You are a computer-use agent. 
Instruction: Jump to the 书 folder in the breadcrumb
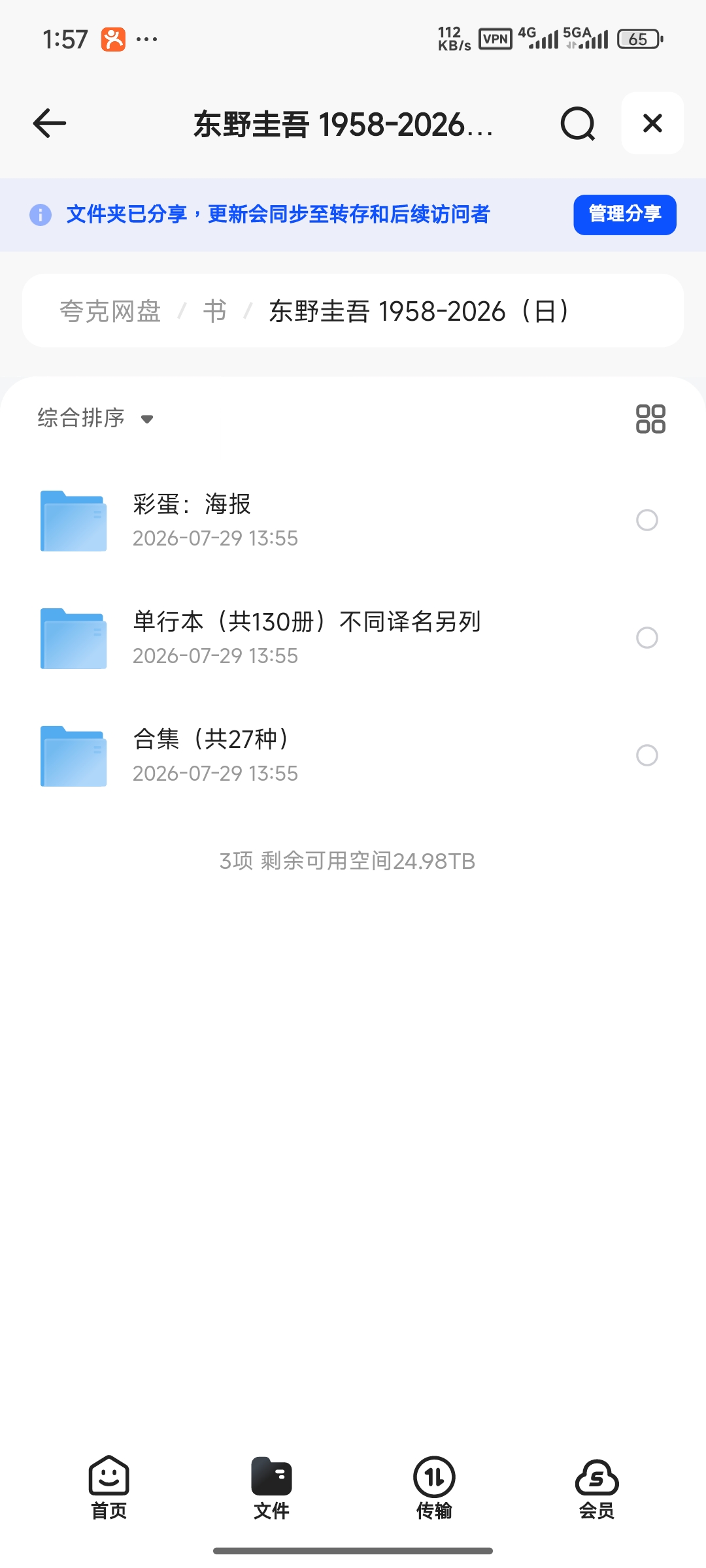tap(215, 311)
